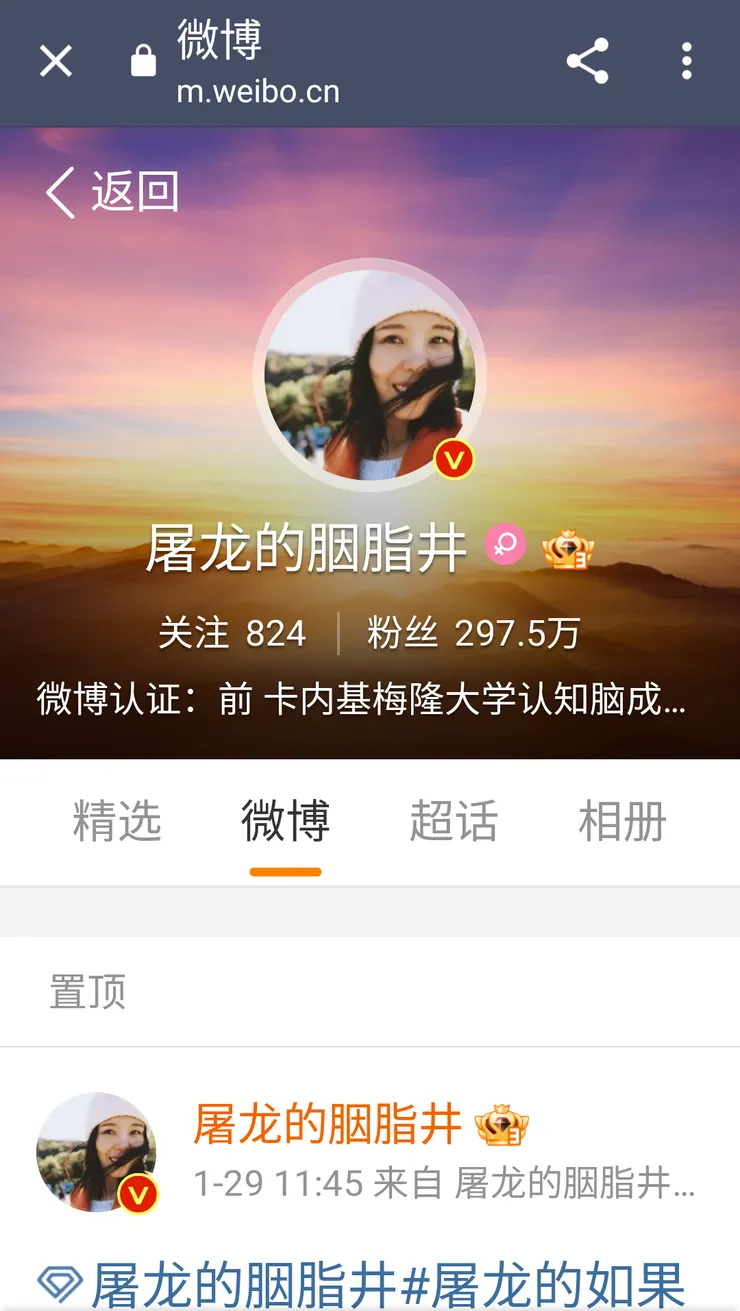Switch to the 超话 tab
This screenshot has width=740, height=1311.
(454, 821)
